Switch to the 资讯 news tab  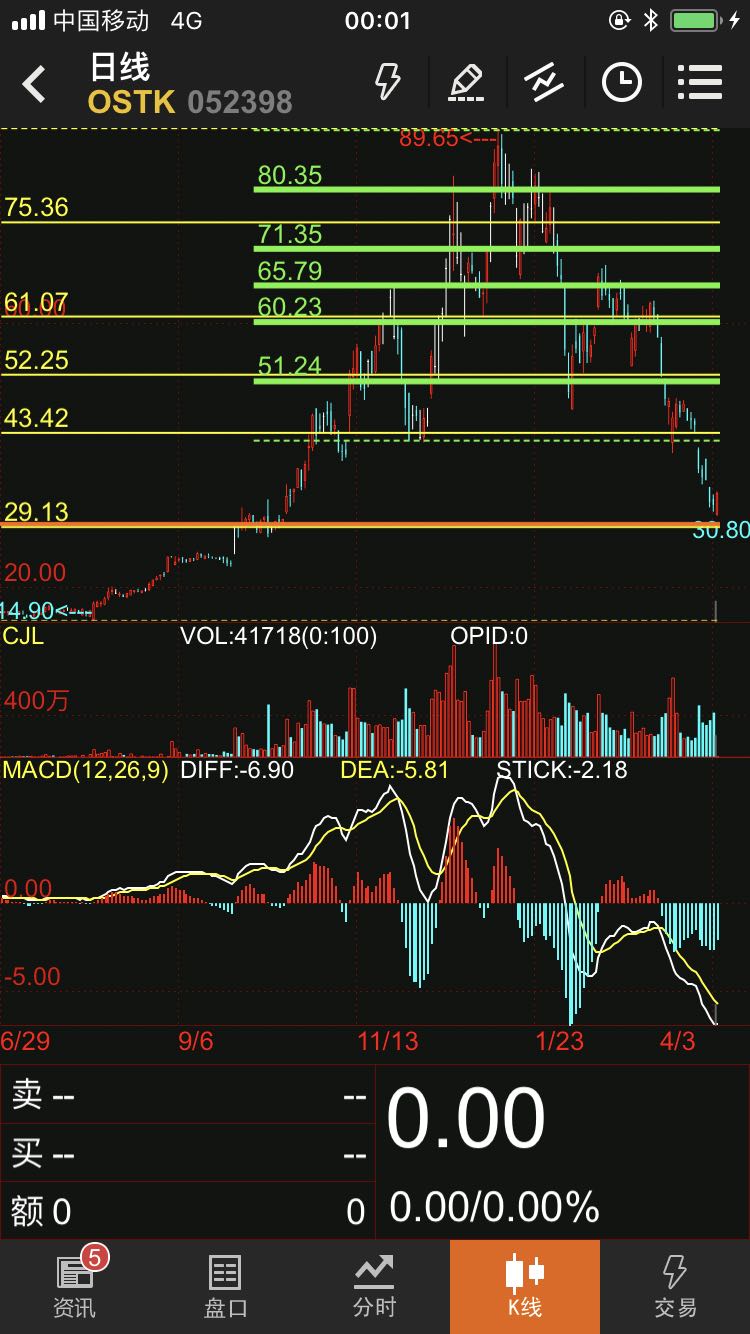pos(75,1286)
